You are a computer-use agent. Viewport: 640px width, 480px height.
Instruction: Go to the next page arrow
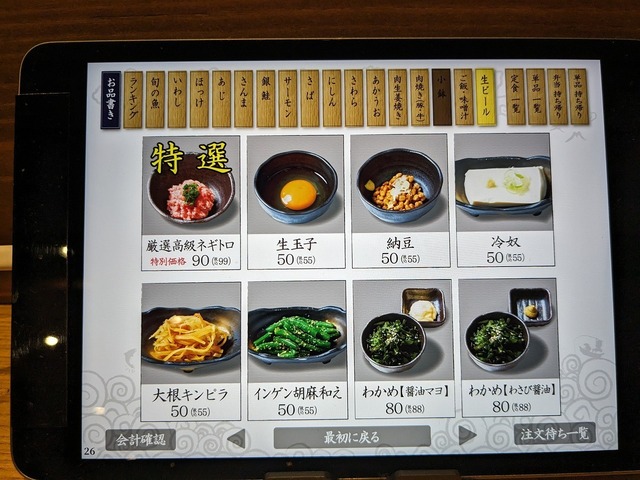467,435
